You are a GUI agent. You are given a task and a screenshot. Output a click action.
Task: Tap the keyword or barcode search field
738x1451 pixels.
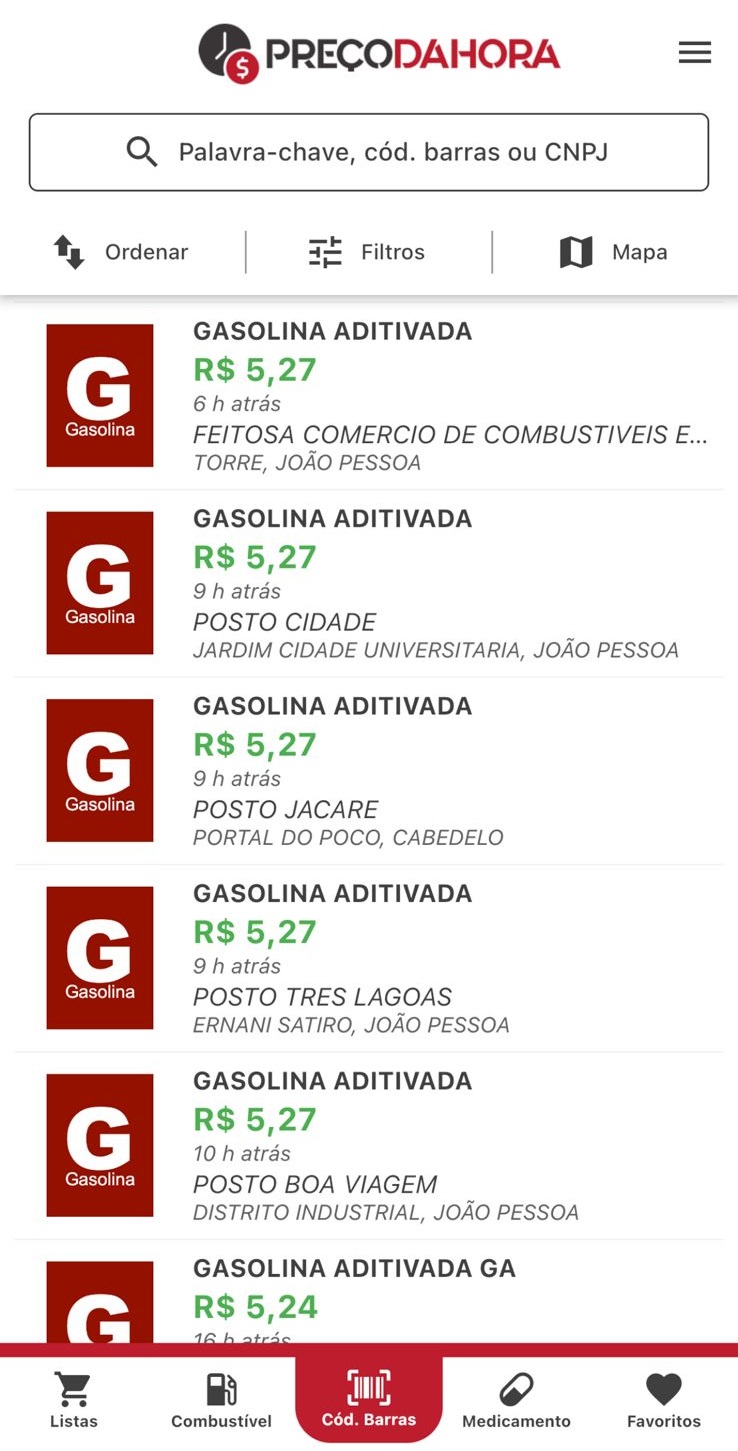368,152
